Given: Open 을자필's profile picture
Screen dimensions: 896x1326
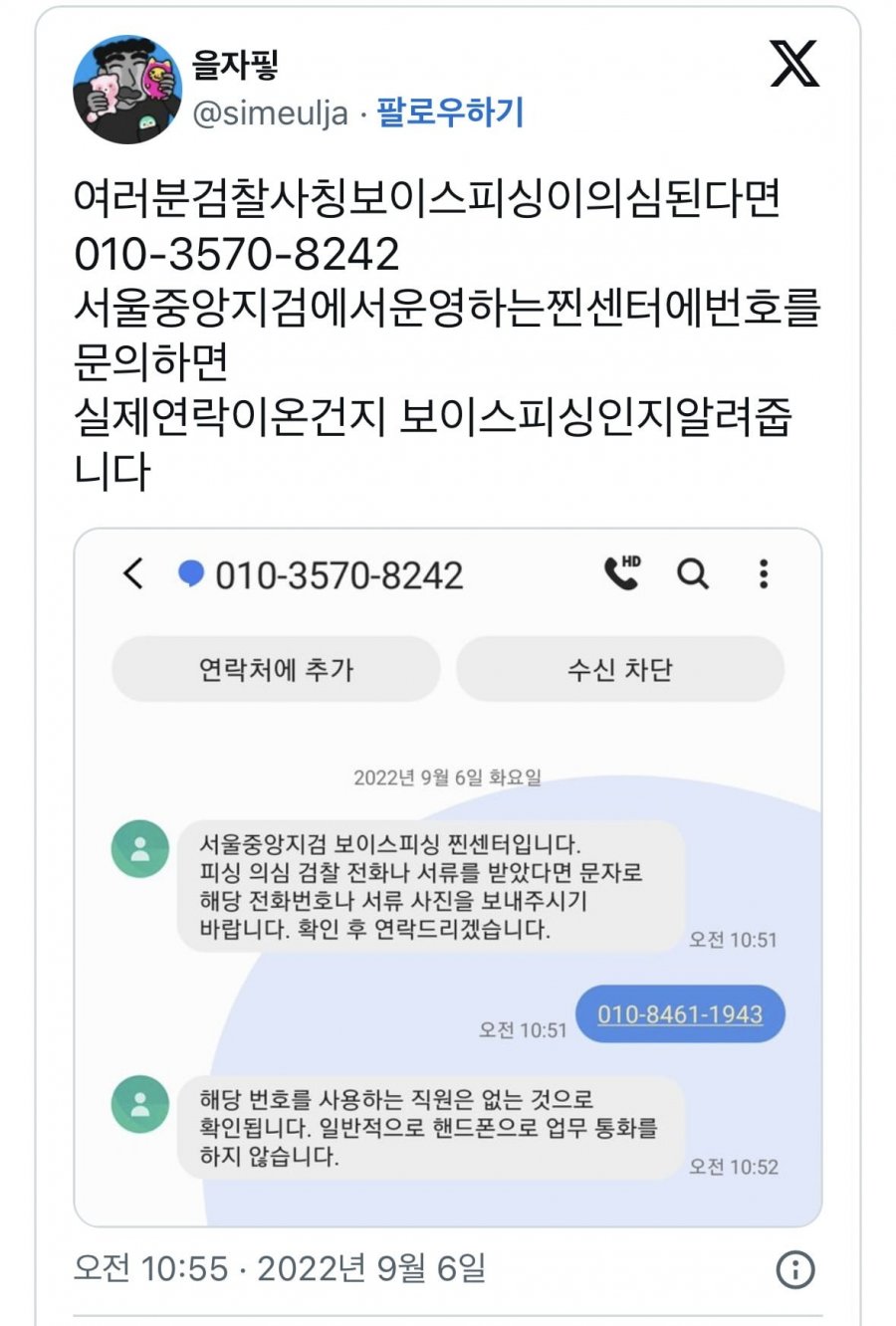Looking at the screenshot, I should [x=127, y=90].
